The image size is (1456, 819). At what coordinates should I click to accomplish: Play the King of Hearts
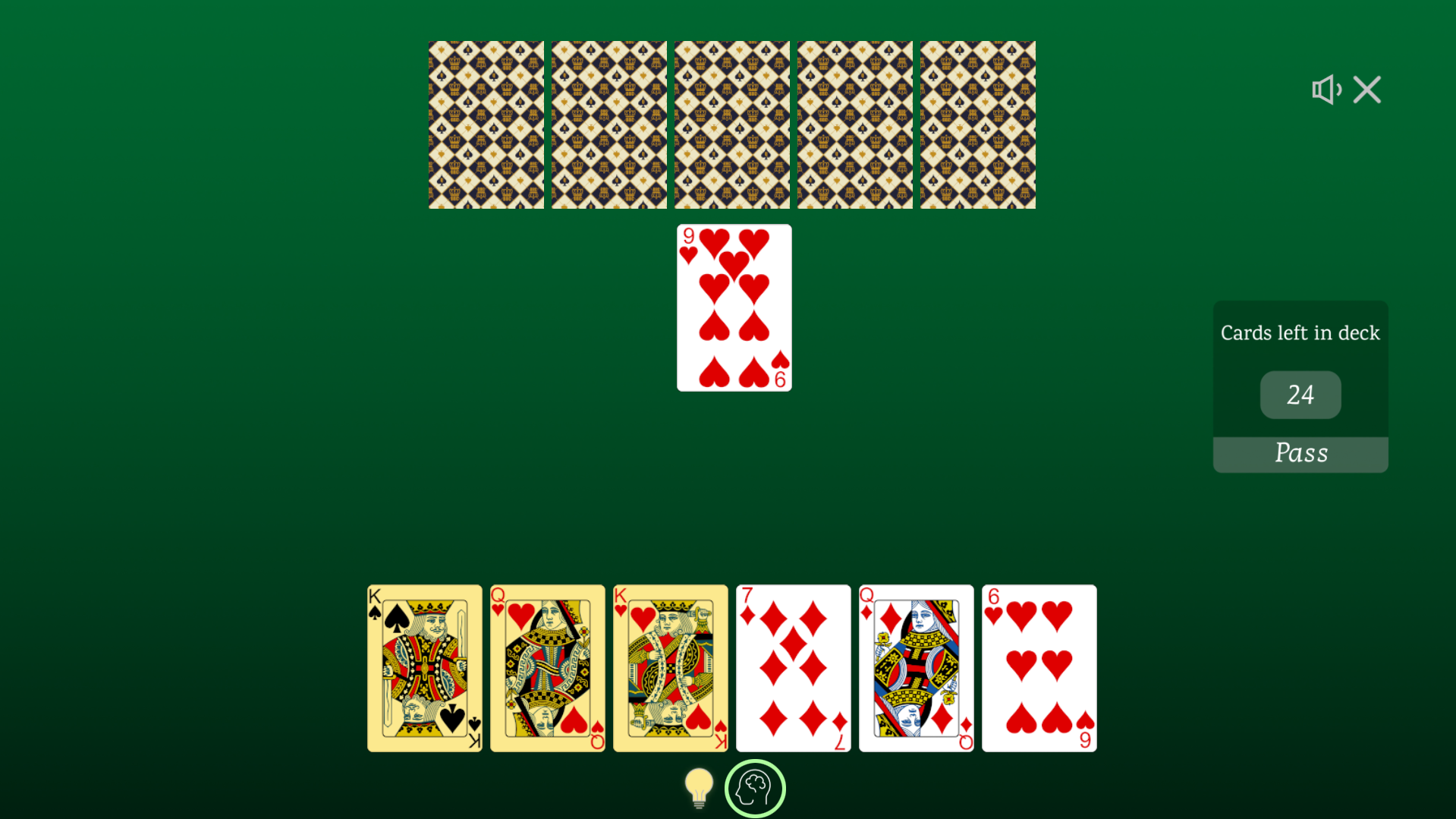coord(670,668)
